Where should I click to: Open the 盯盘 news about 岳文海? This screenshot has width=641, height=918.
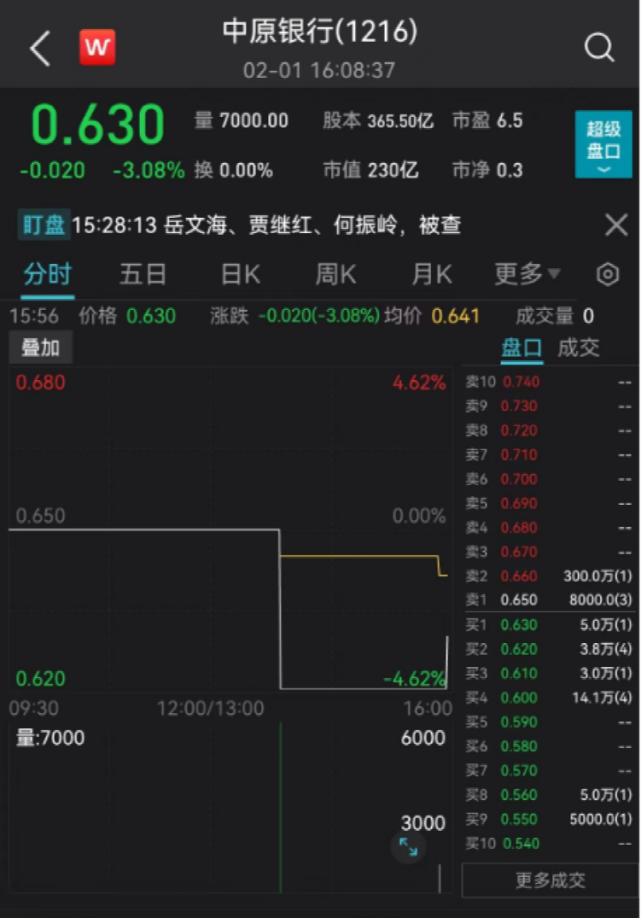pos(266,225)
